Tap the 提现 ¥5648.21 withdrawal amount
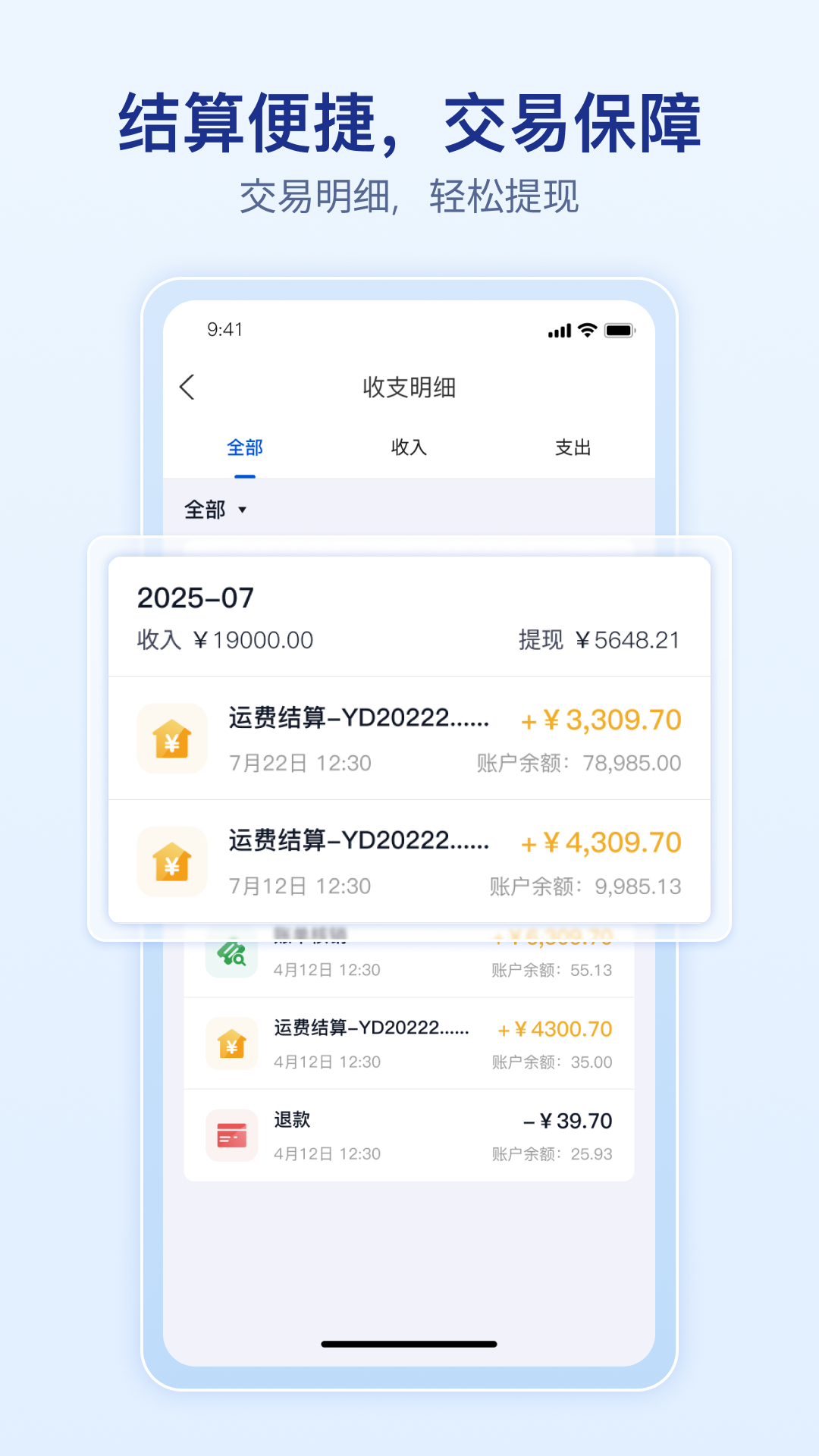 (x=598, y=641)
